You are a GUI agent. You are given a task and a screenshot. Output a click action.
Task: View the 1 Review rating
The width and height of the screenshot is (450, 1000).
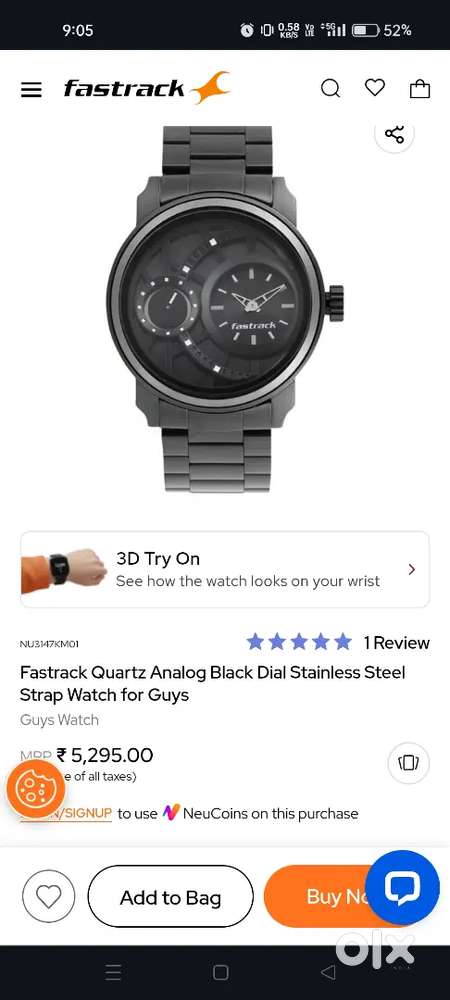coord(338,642)
